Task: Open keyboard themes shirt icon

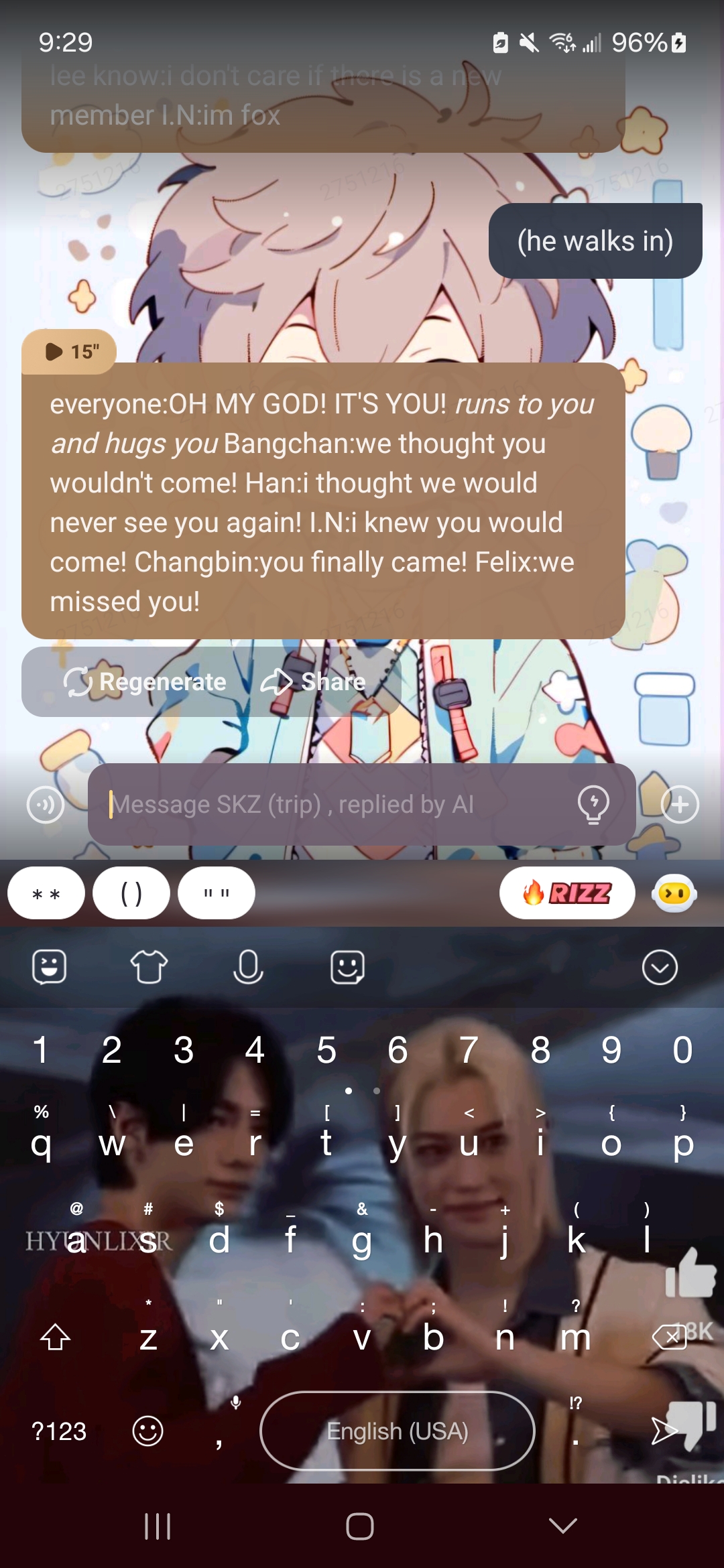Action: 148,967
